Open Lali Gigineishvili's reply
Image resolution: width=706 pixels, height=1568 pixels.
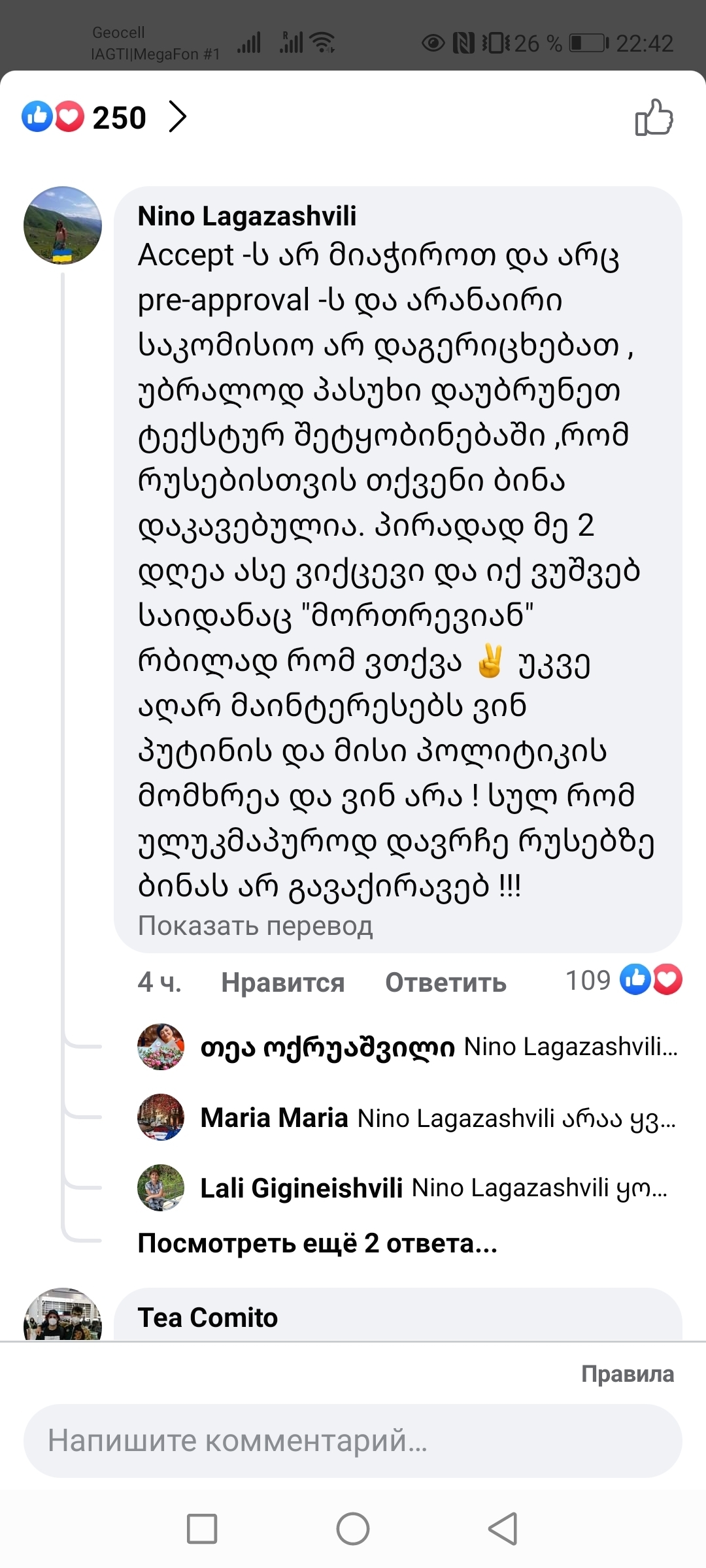[x=433, y=1188]
